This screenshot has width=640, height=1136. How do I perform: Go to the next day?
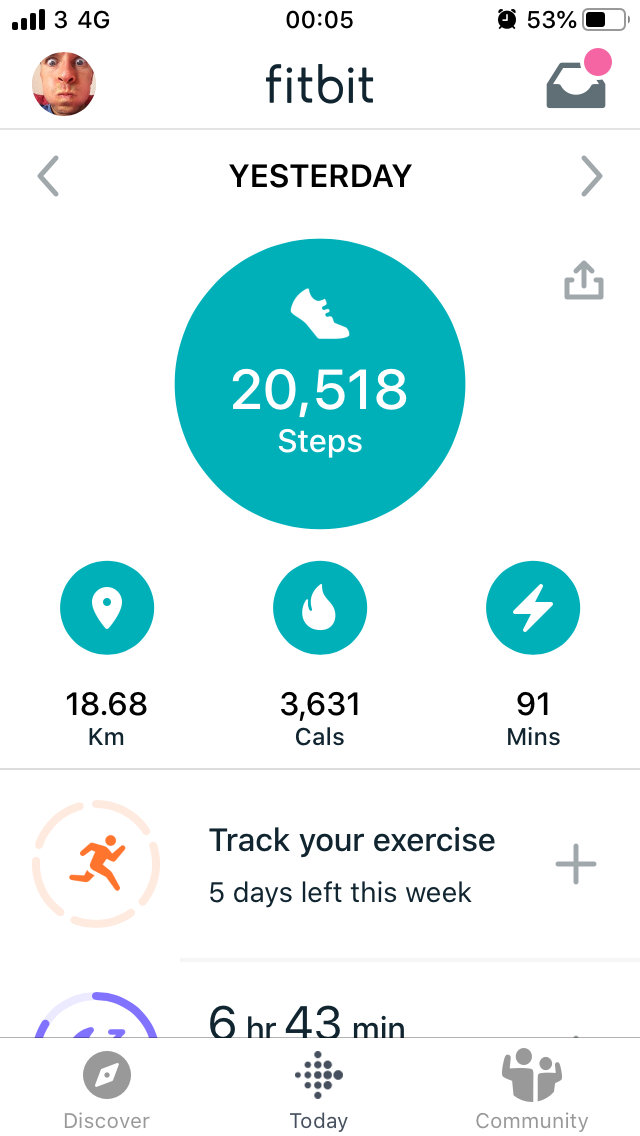click(591, 176)
